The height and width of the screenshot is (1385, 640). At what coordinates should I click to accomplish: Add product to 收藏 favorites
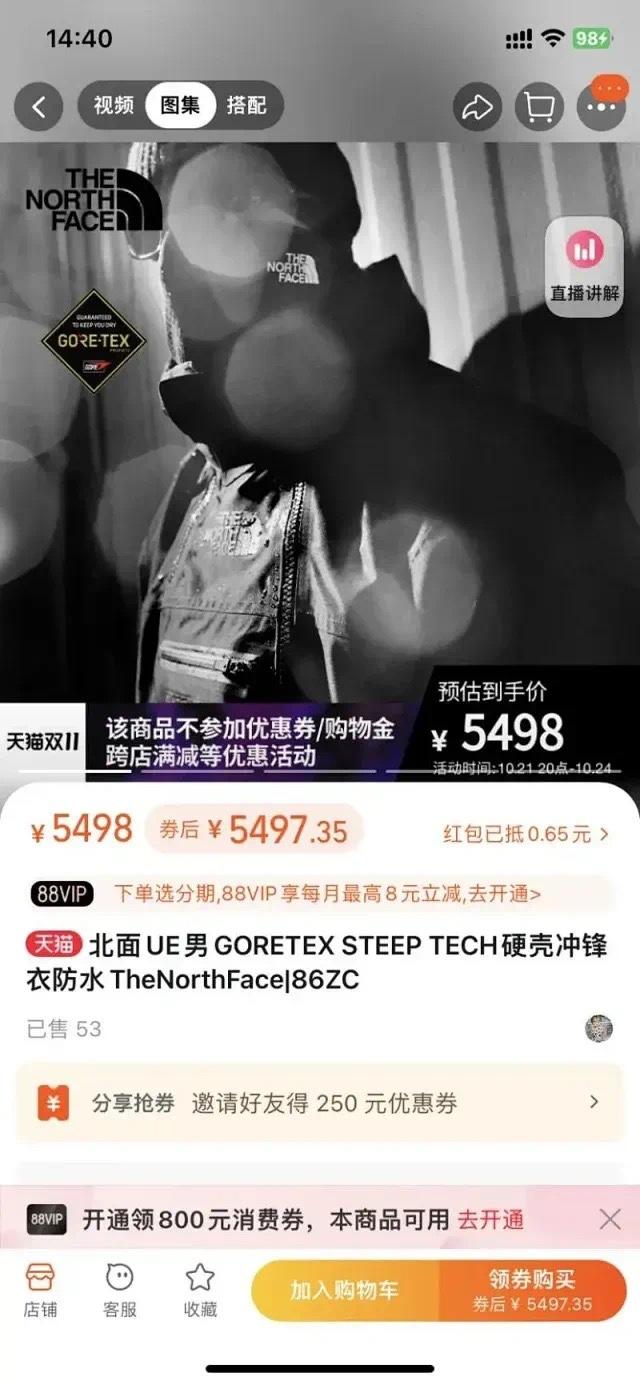click(200, 1290)
